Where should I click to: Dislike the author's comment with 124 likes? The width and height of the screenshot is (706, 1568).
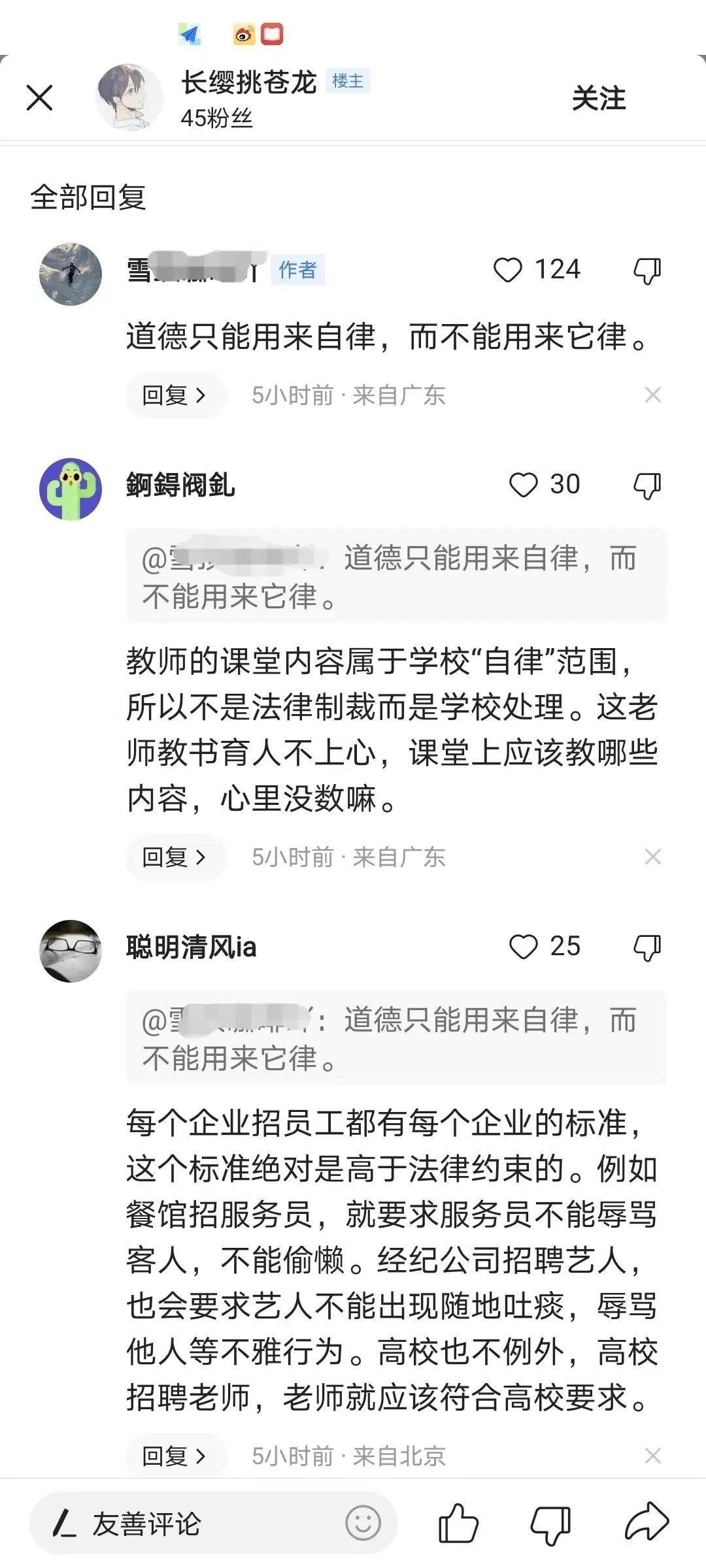click(x=647, y=270)
